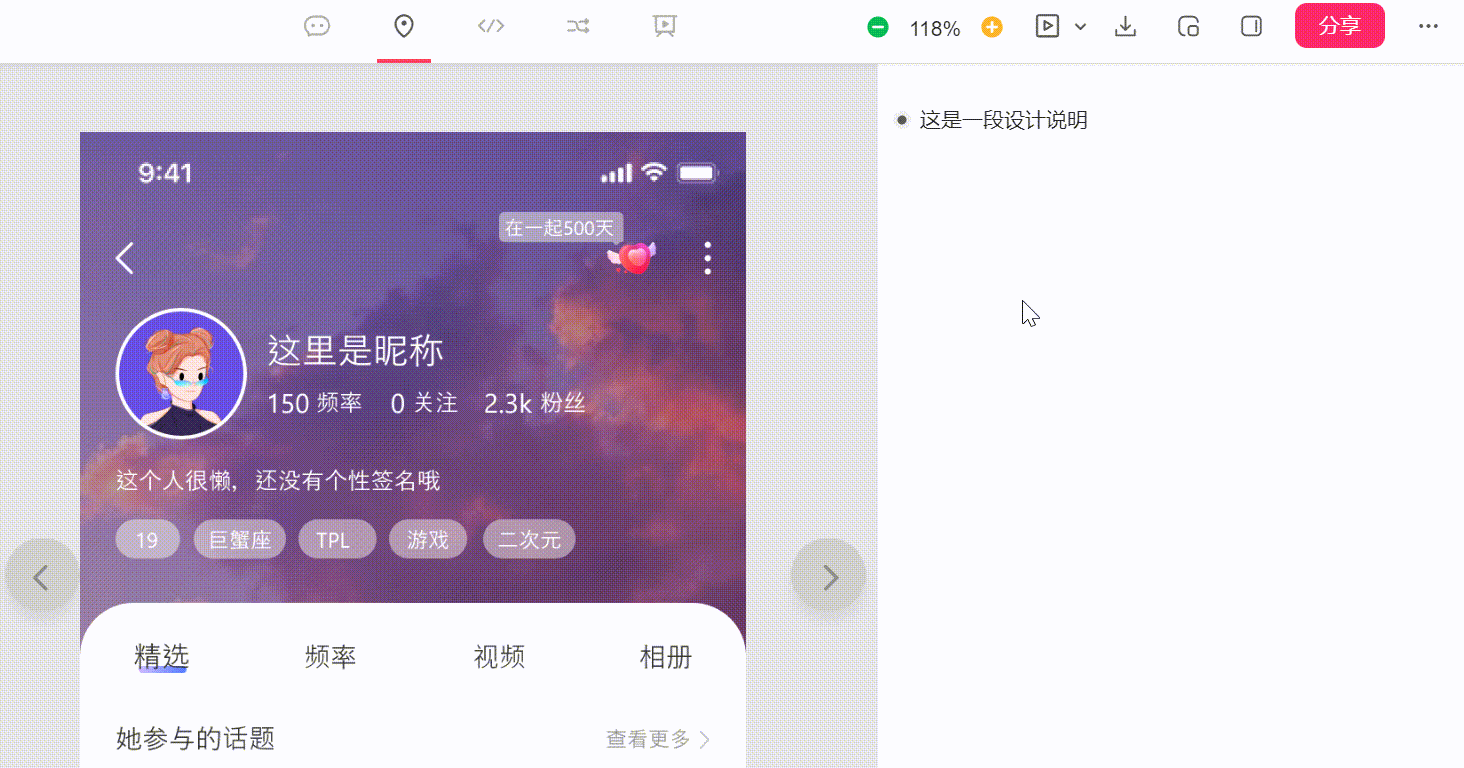
Task: Switch to the code inspect view
Action: 490,26
